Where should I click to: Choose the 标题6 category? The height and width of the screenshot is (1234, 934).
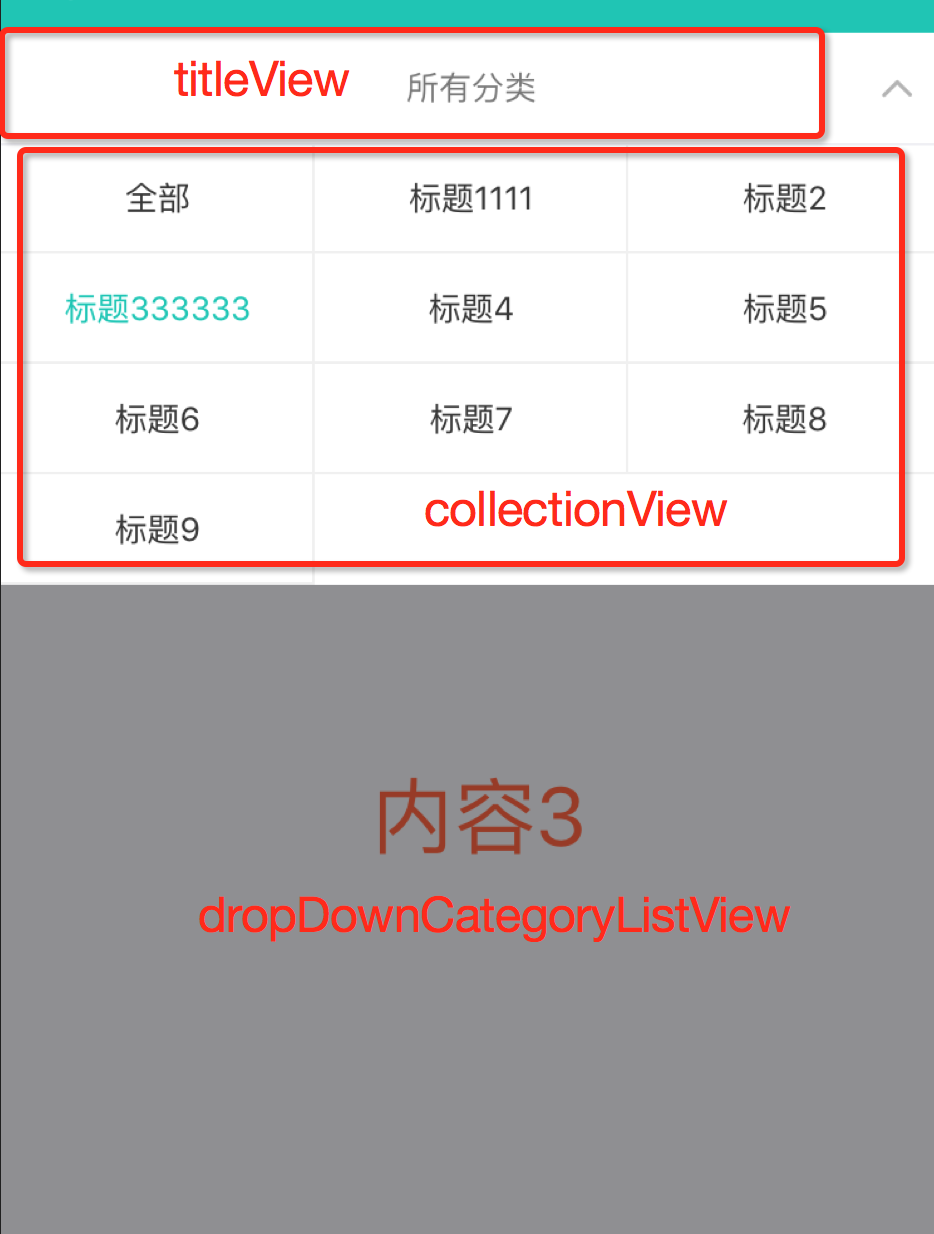click(157, 418)
